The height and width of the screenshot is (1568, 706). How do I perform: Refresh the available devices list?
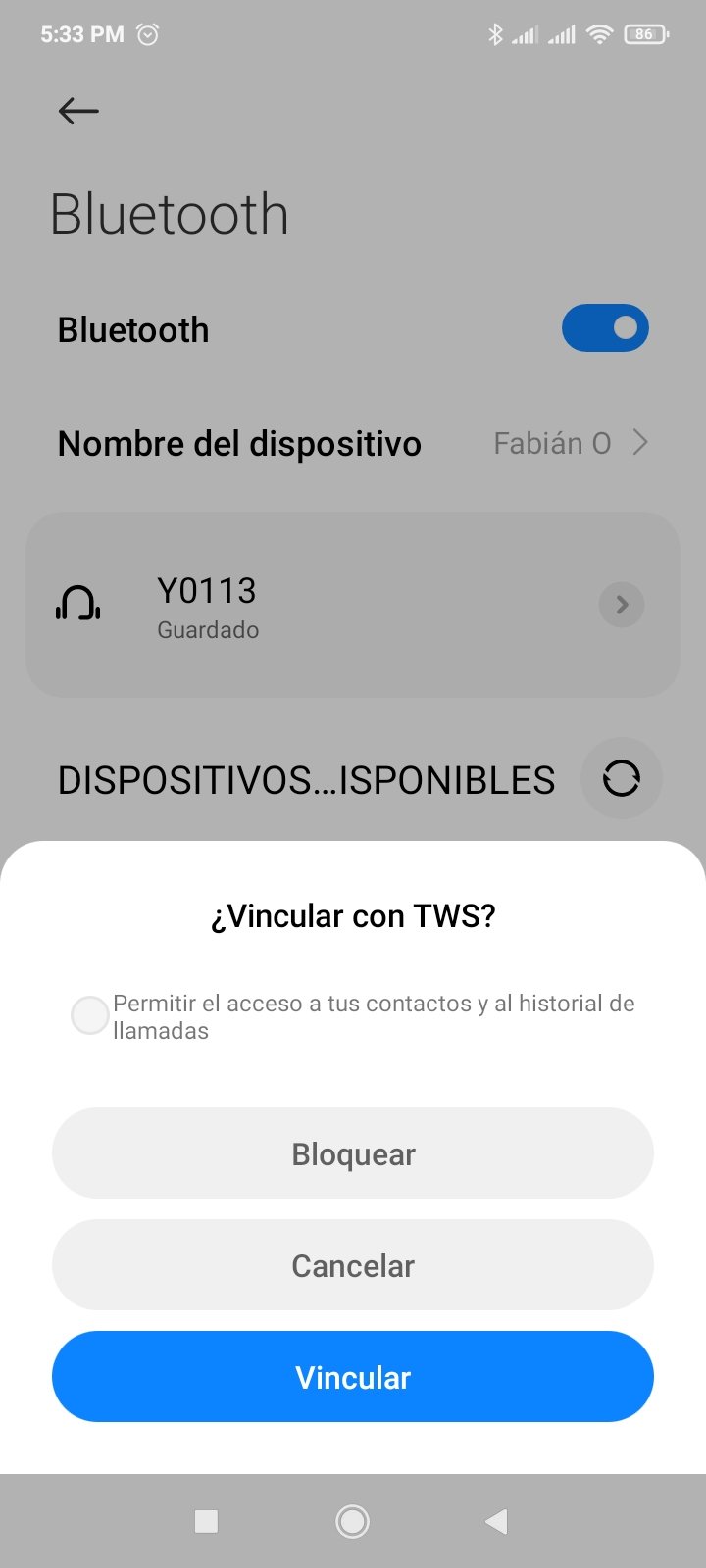(621, 779)
